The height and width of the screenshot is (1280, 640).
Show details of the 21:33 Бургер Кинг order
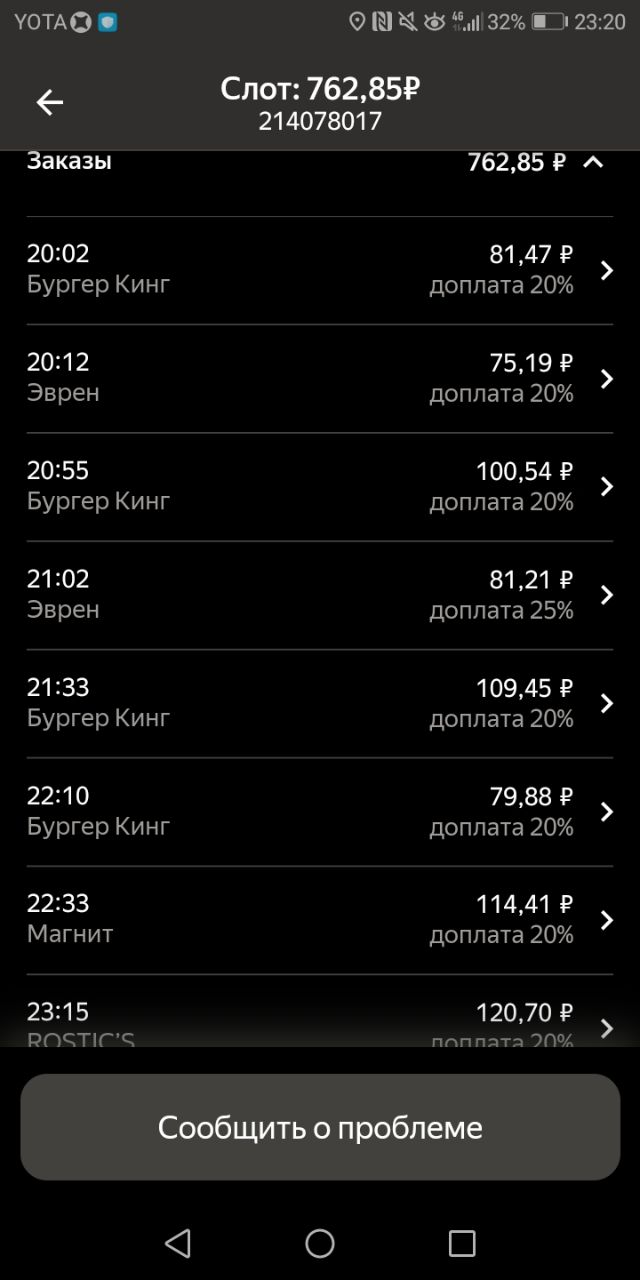[320, 703]
